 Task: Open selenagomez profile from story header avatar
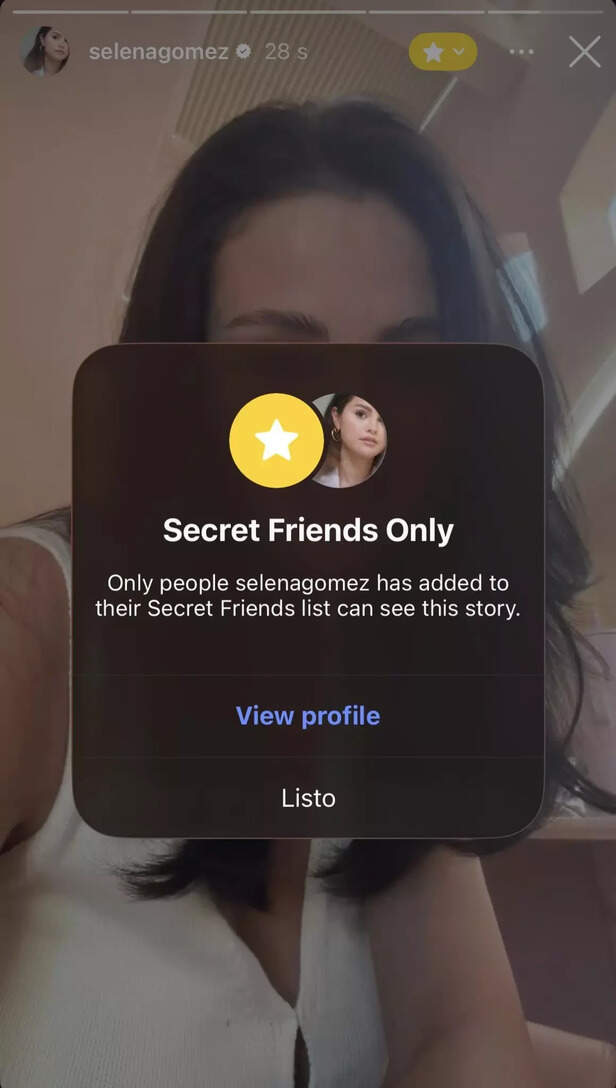[x=45, y=52]
